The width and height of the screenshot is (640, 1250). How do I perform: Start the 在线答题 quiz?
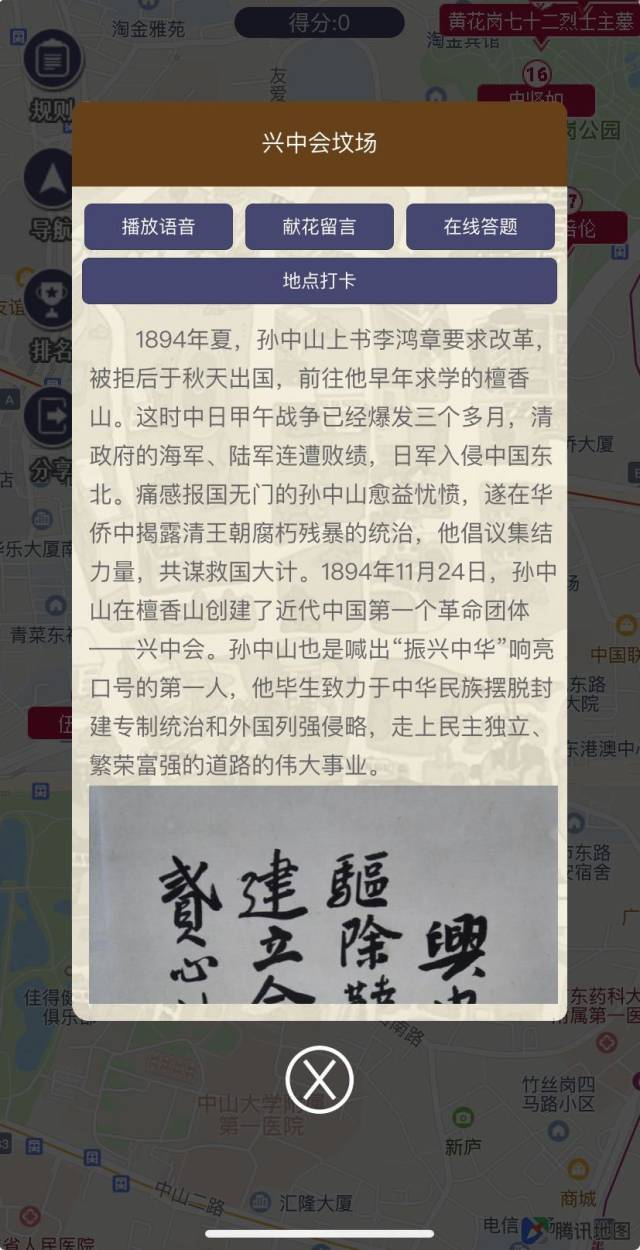(x=480, y=227)
